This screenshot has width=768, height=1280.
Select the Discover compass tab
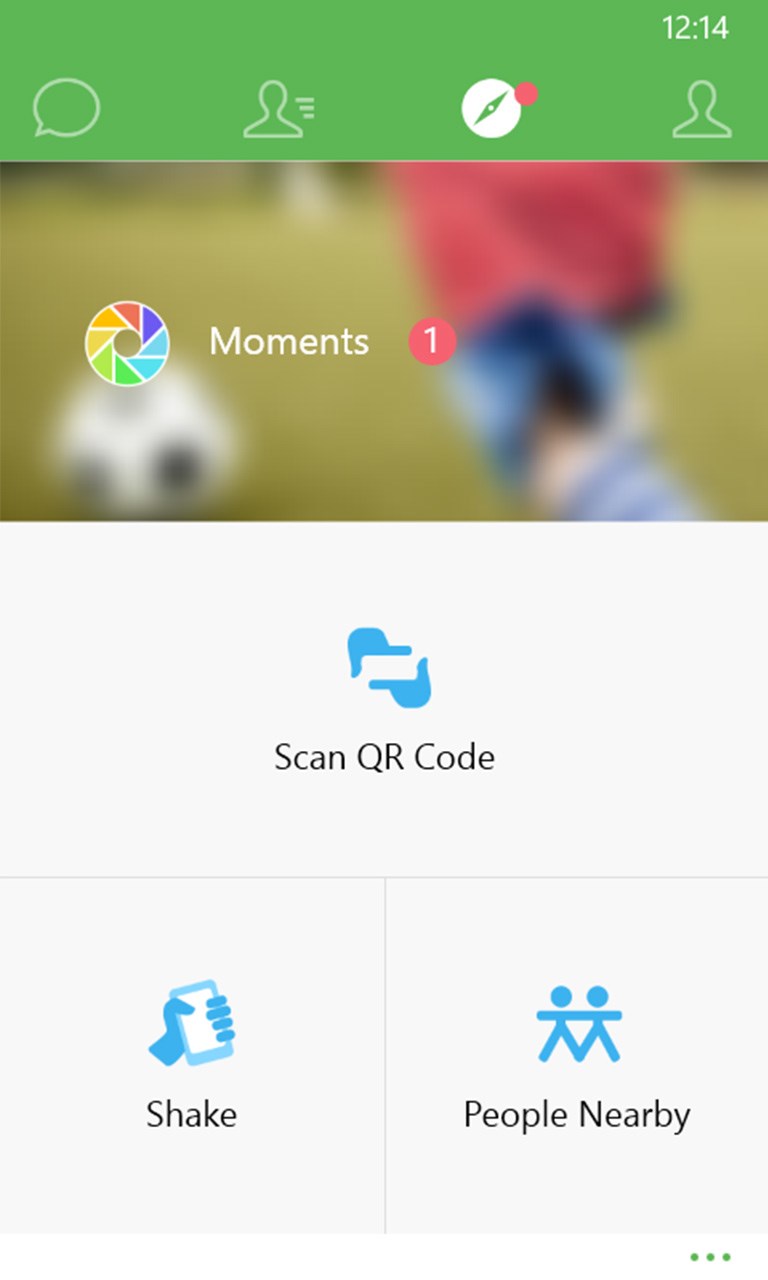tap(492, 108)
